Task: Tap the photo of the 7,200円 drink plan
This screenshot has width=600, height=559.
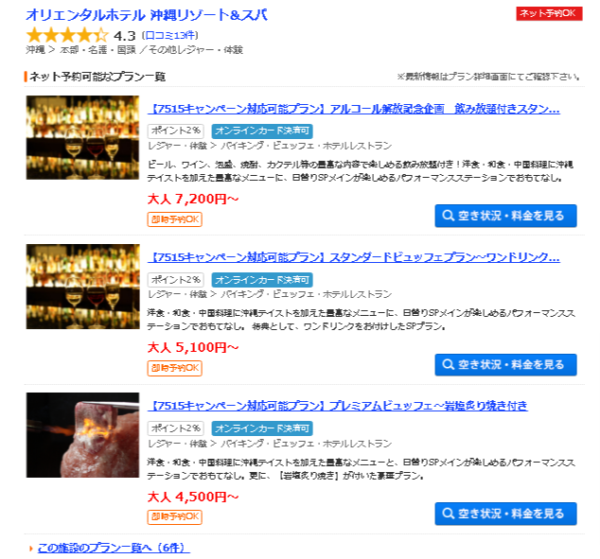Action: 82,137
